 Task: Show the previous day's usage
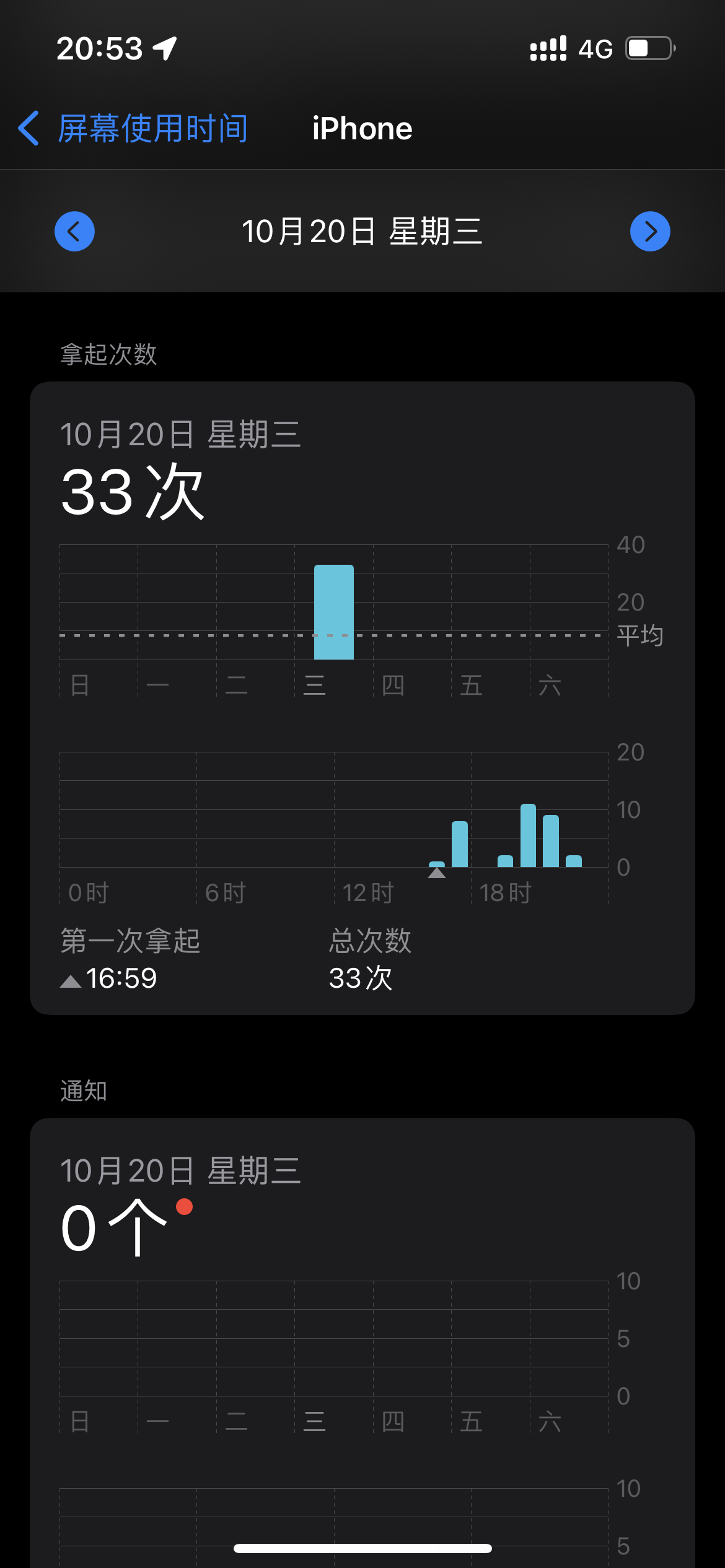[74, 232]
